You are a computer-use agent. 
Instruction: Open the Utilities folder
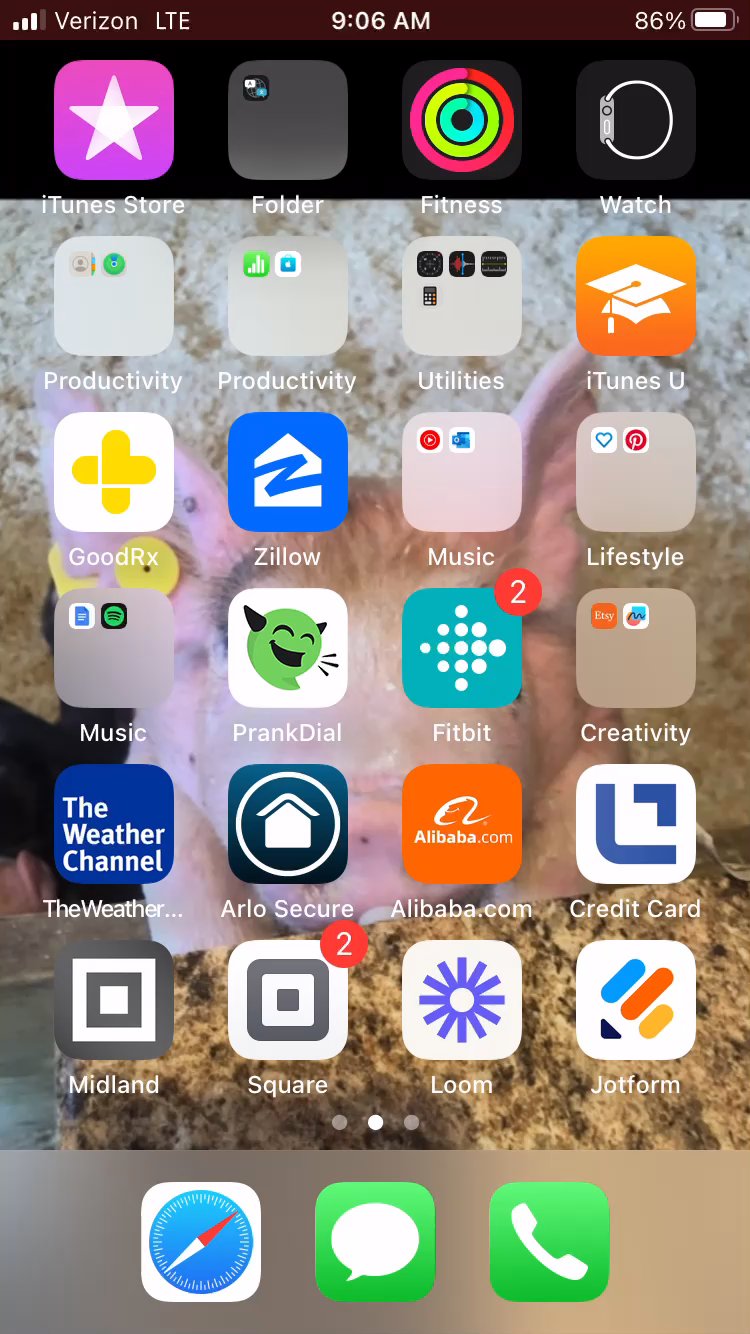pyautogui.click(x=462, y=296)
